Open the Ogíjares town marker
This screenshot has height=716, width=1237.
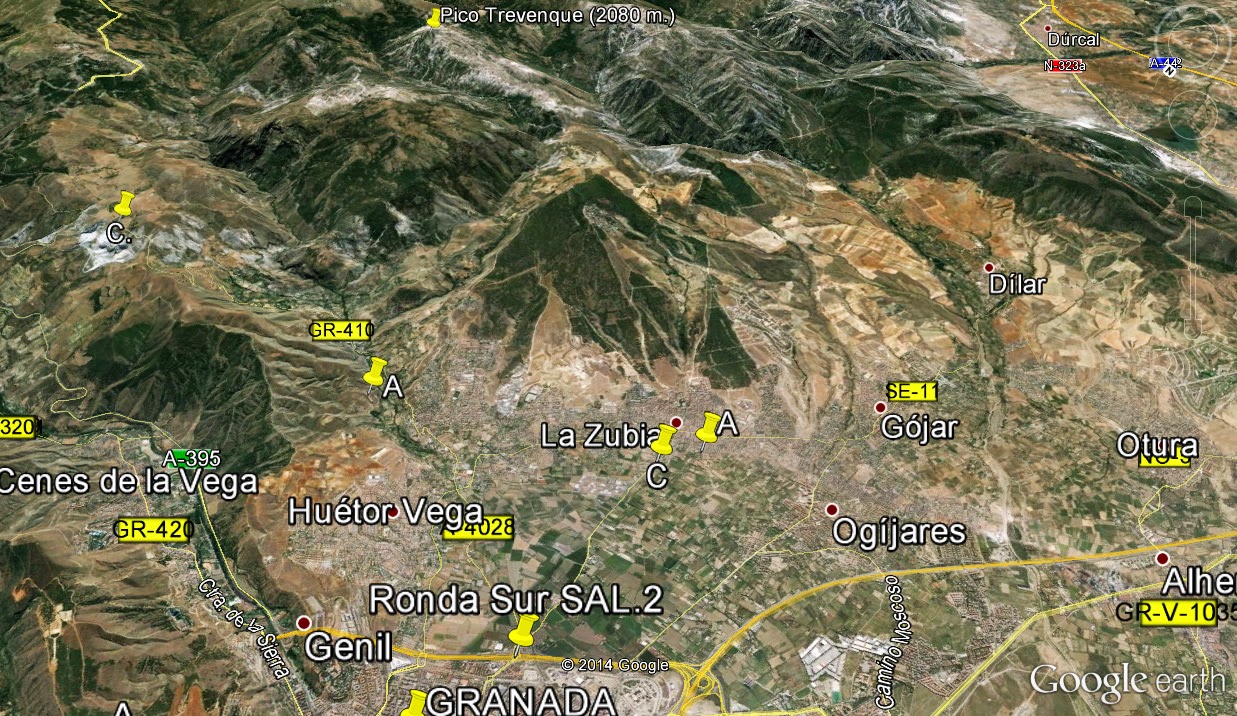point(831,509)
